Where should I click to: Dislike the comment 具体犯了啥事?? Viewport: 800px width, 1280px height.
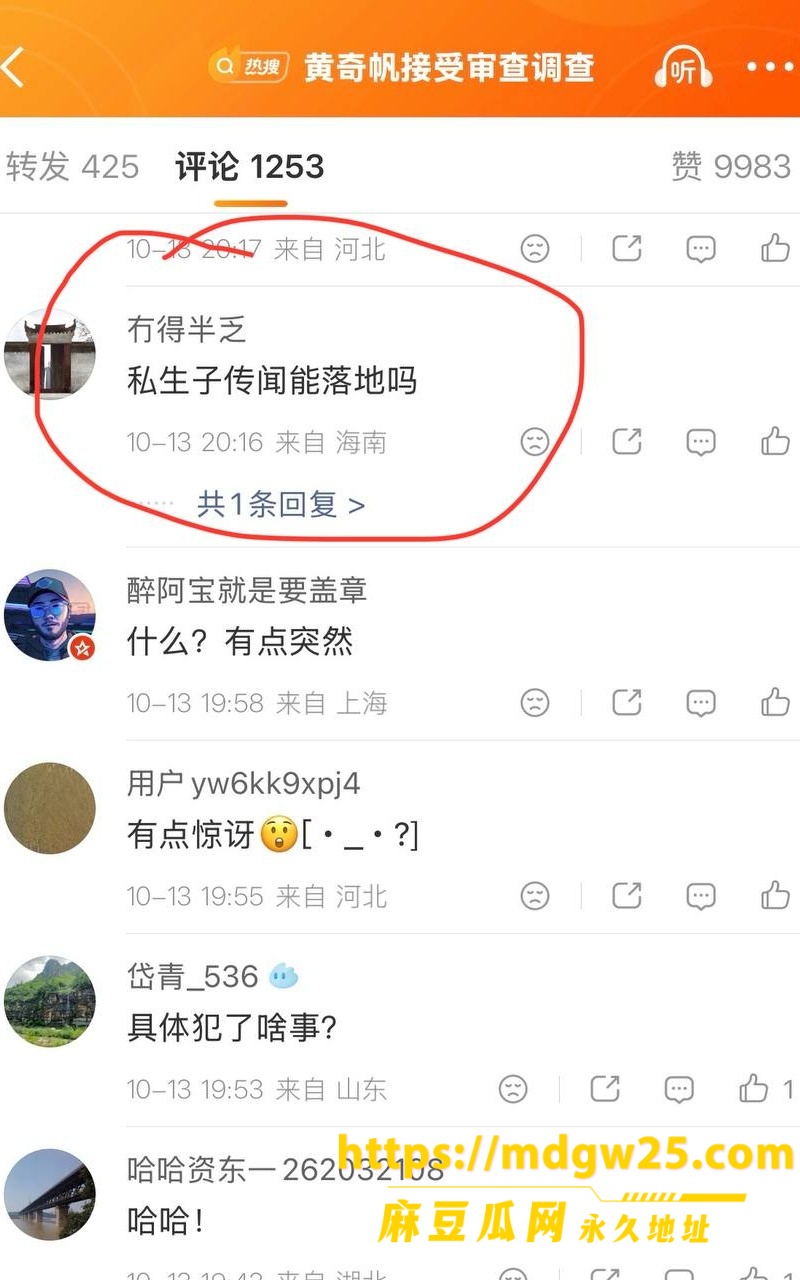pos(513,1088)
